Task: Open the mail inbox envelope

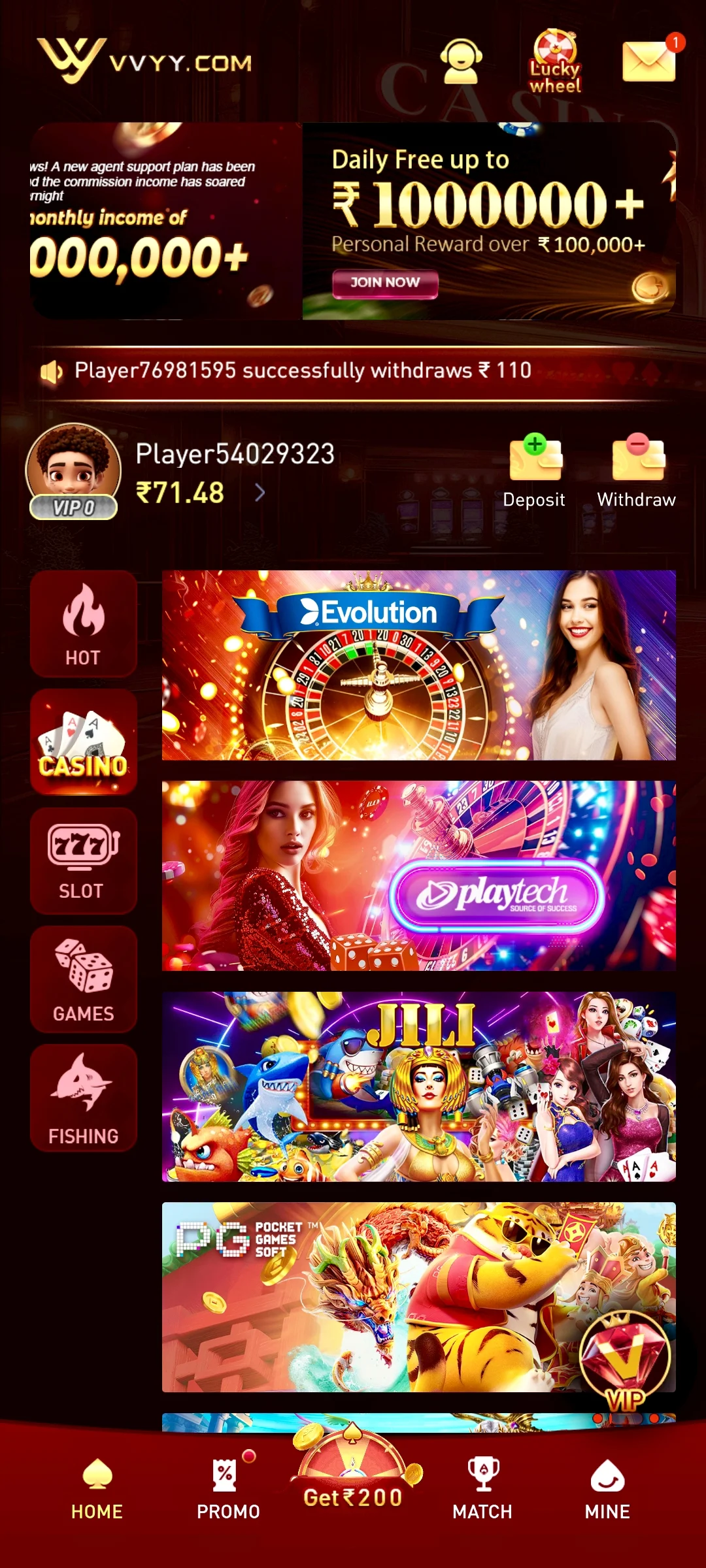Action: [648, 61]
